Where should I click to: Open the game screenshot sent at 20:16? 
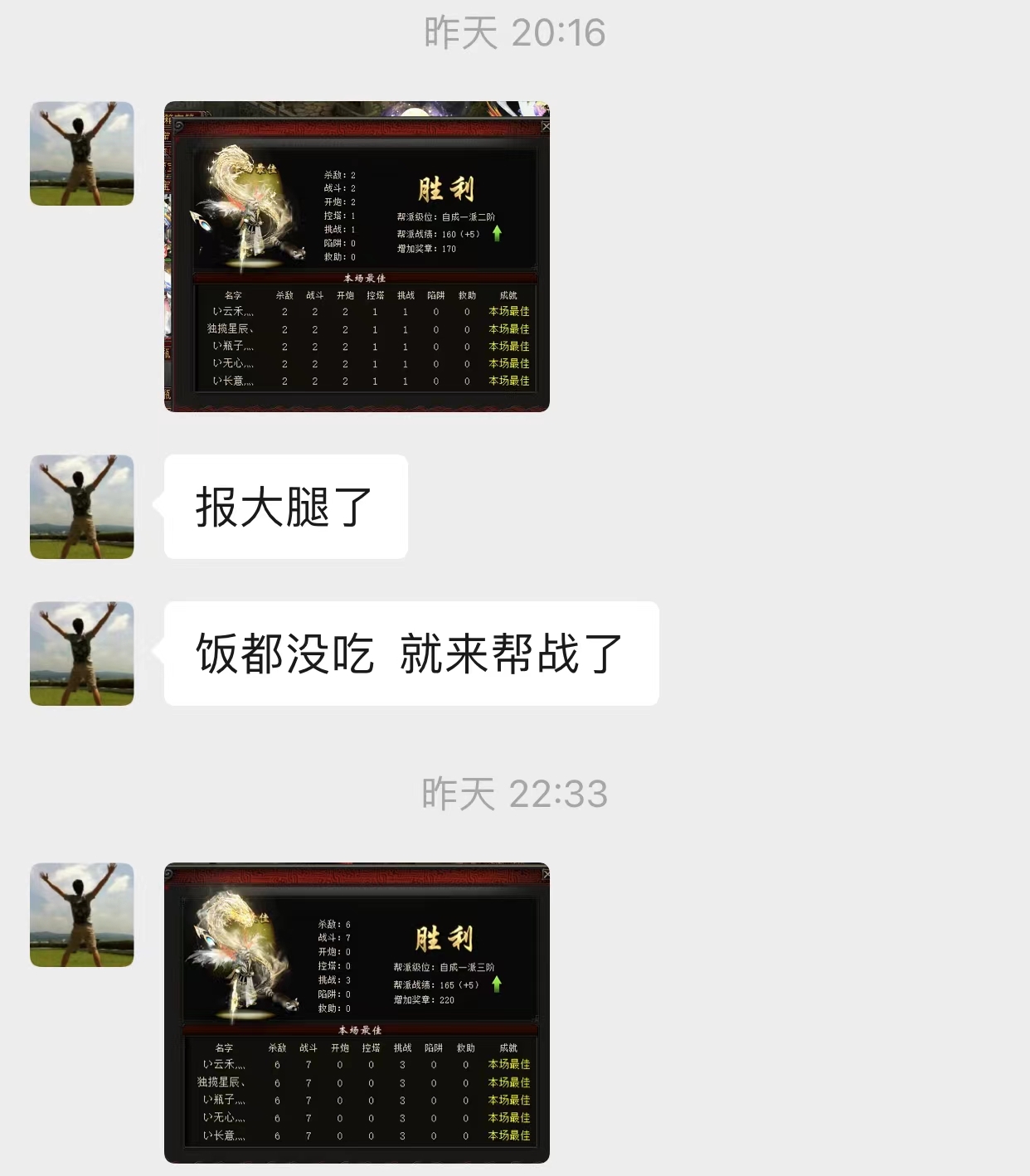click(357, 256)
